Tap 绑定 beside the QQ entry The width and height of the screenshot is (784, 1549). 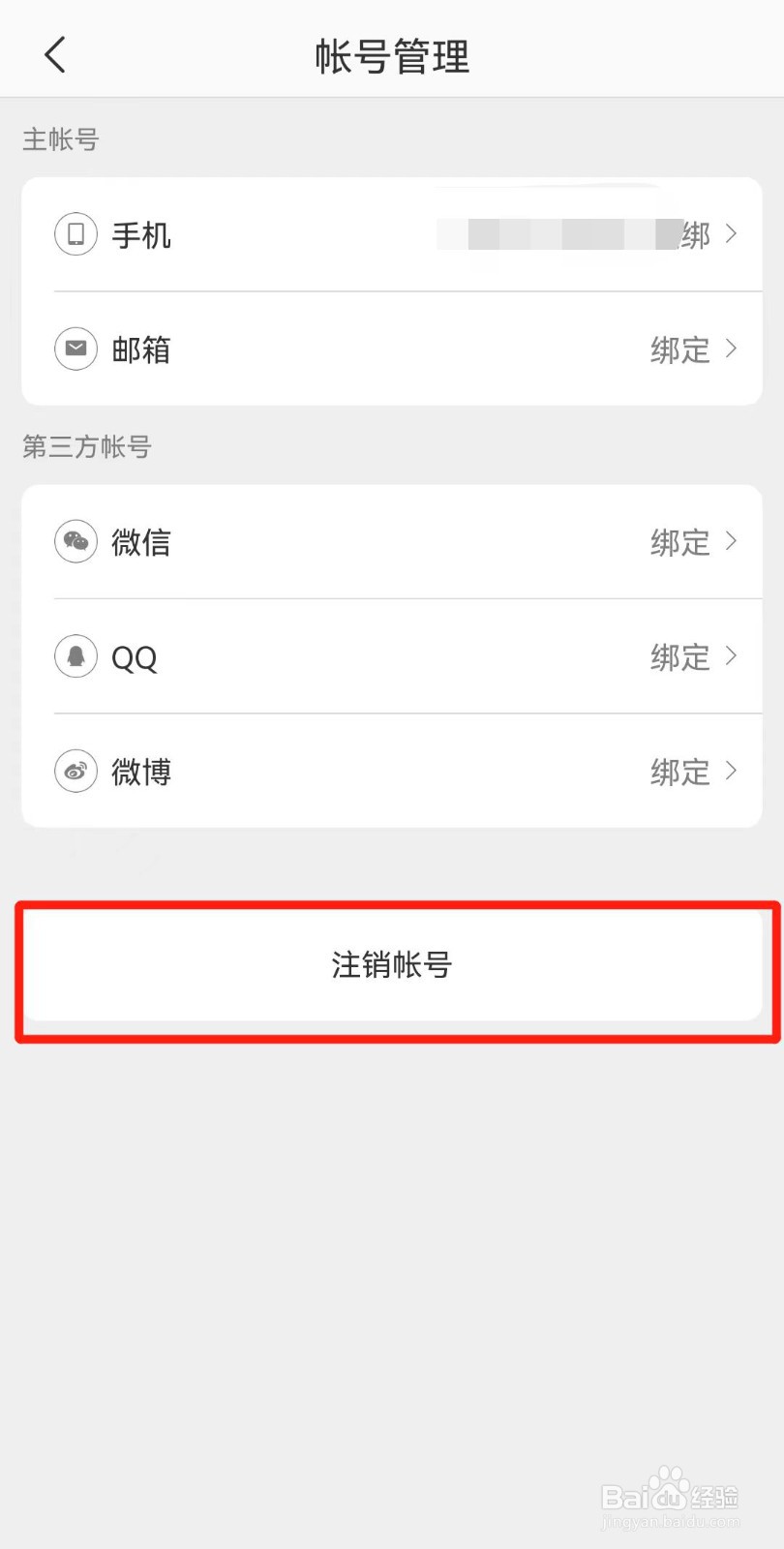[678, 656]
